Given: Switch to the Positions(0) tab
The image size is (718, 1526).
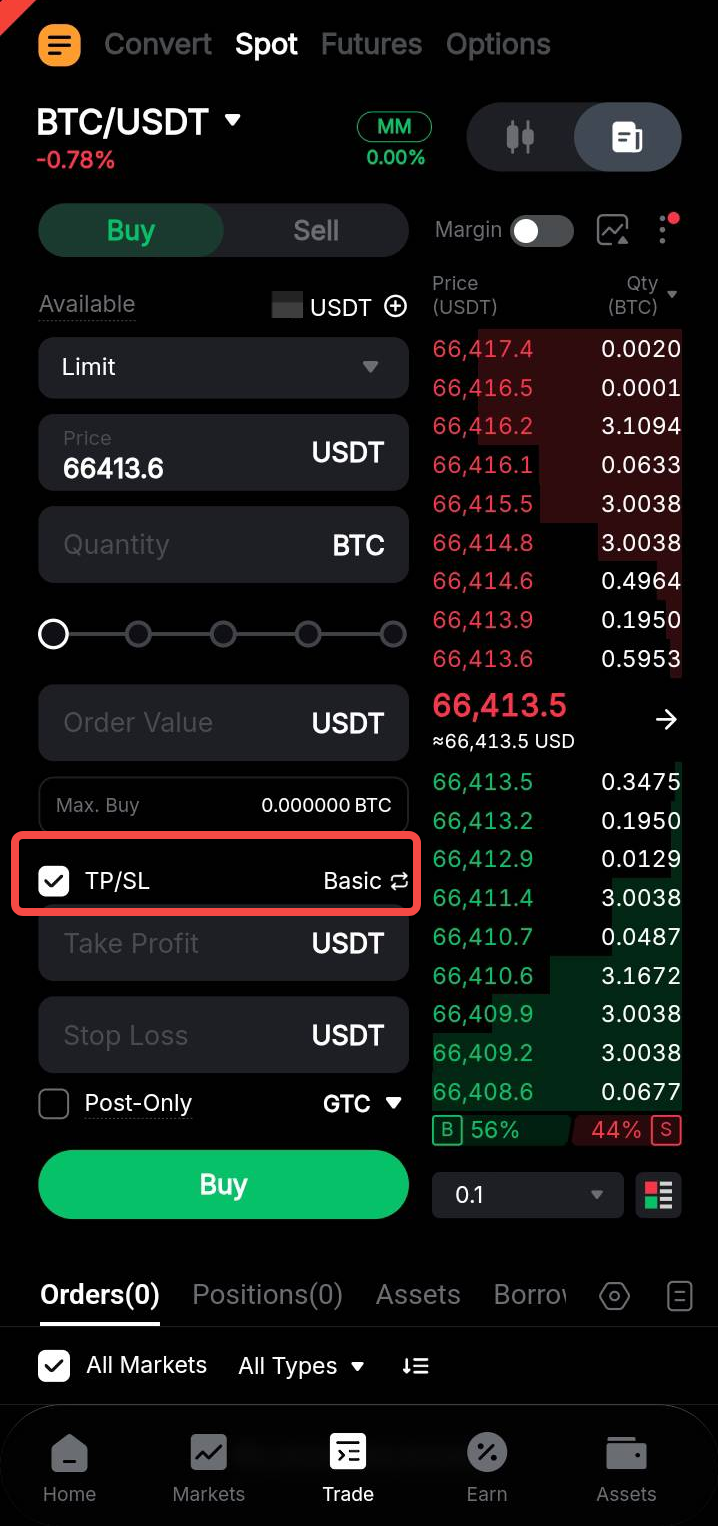Looking at the screenshot, I should (x=267, y=1295).
